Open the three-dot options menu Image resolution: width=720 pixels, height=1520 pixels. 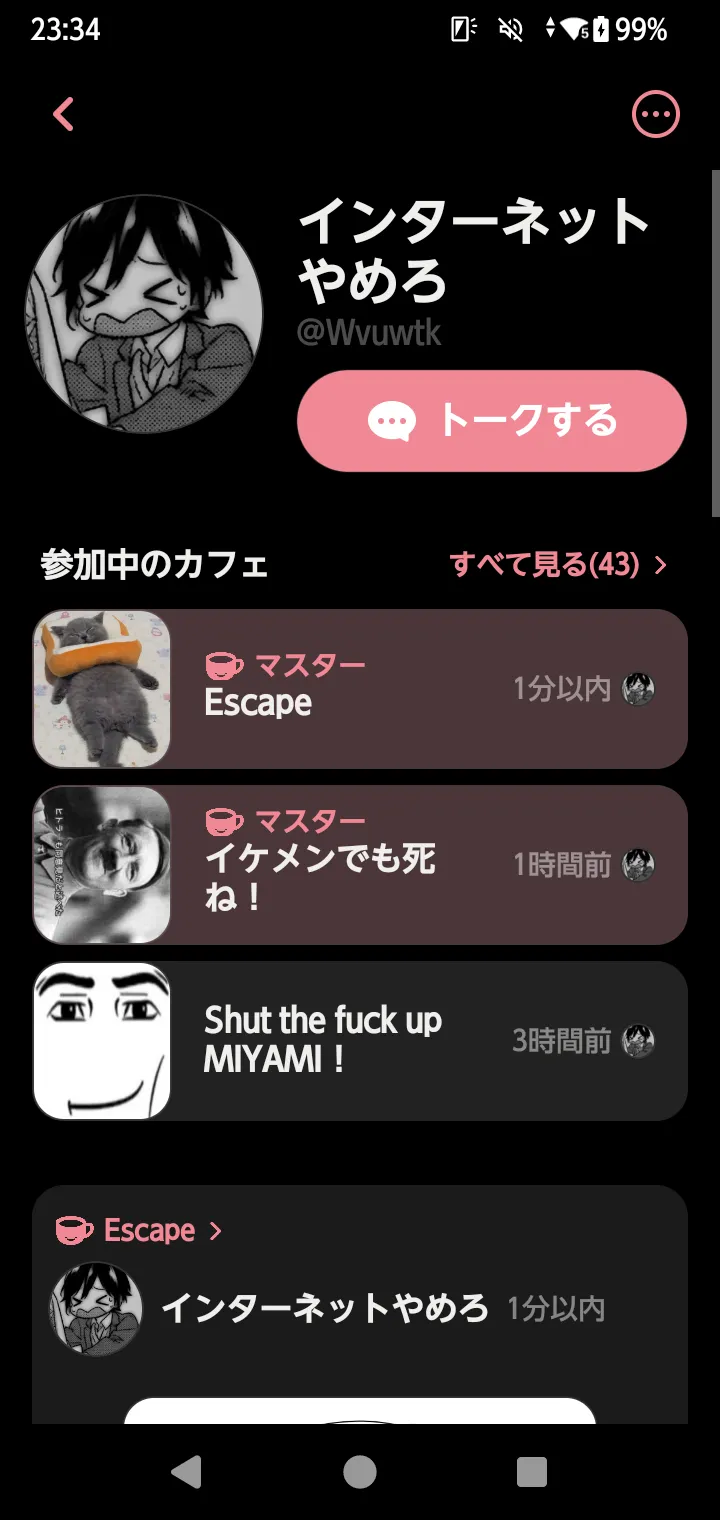(656, 115)
